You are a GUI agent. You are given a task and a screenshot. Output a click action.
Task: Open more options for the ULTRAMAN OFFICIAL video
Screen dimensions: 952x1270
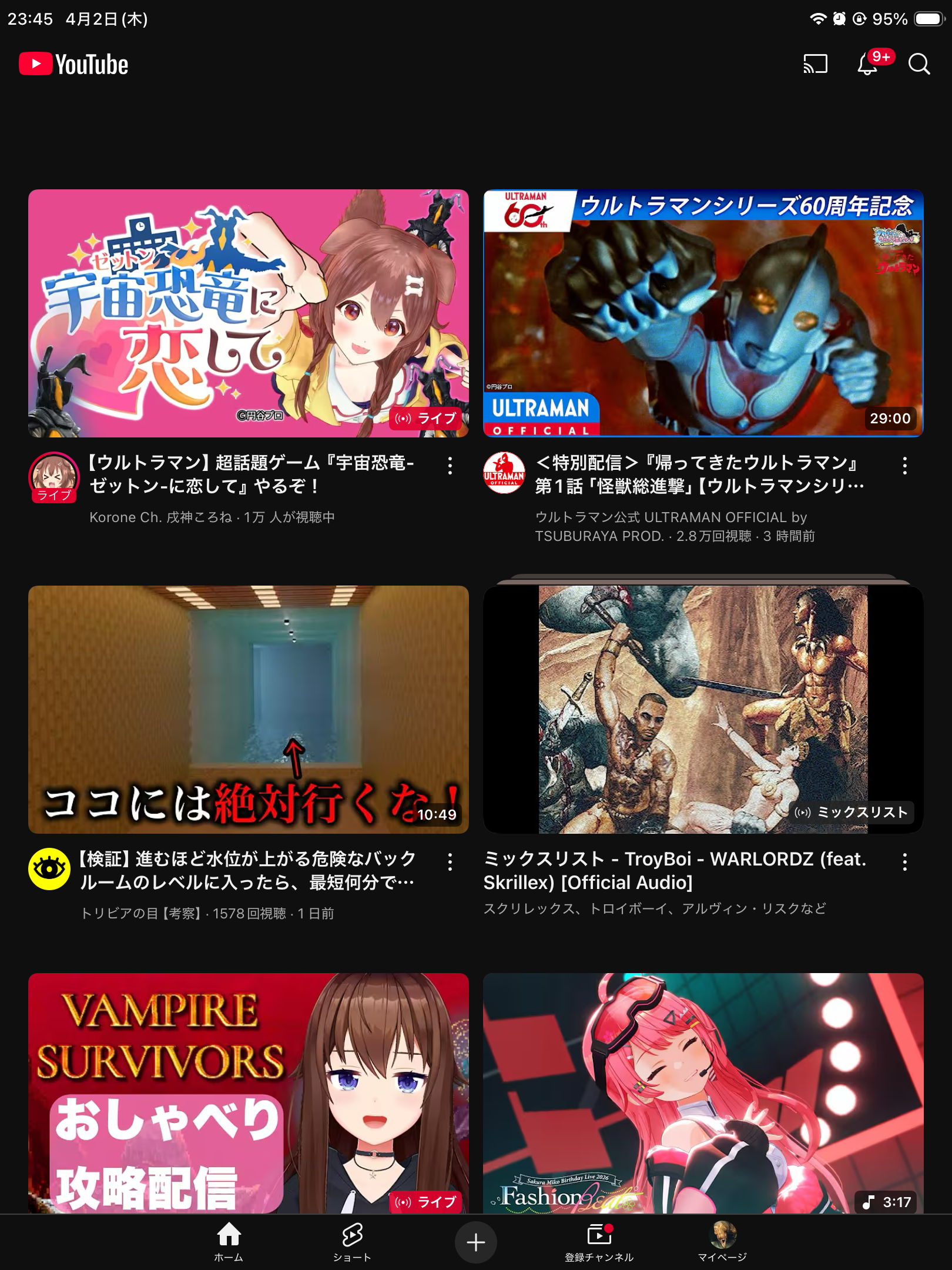click(x=905, y=466)
